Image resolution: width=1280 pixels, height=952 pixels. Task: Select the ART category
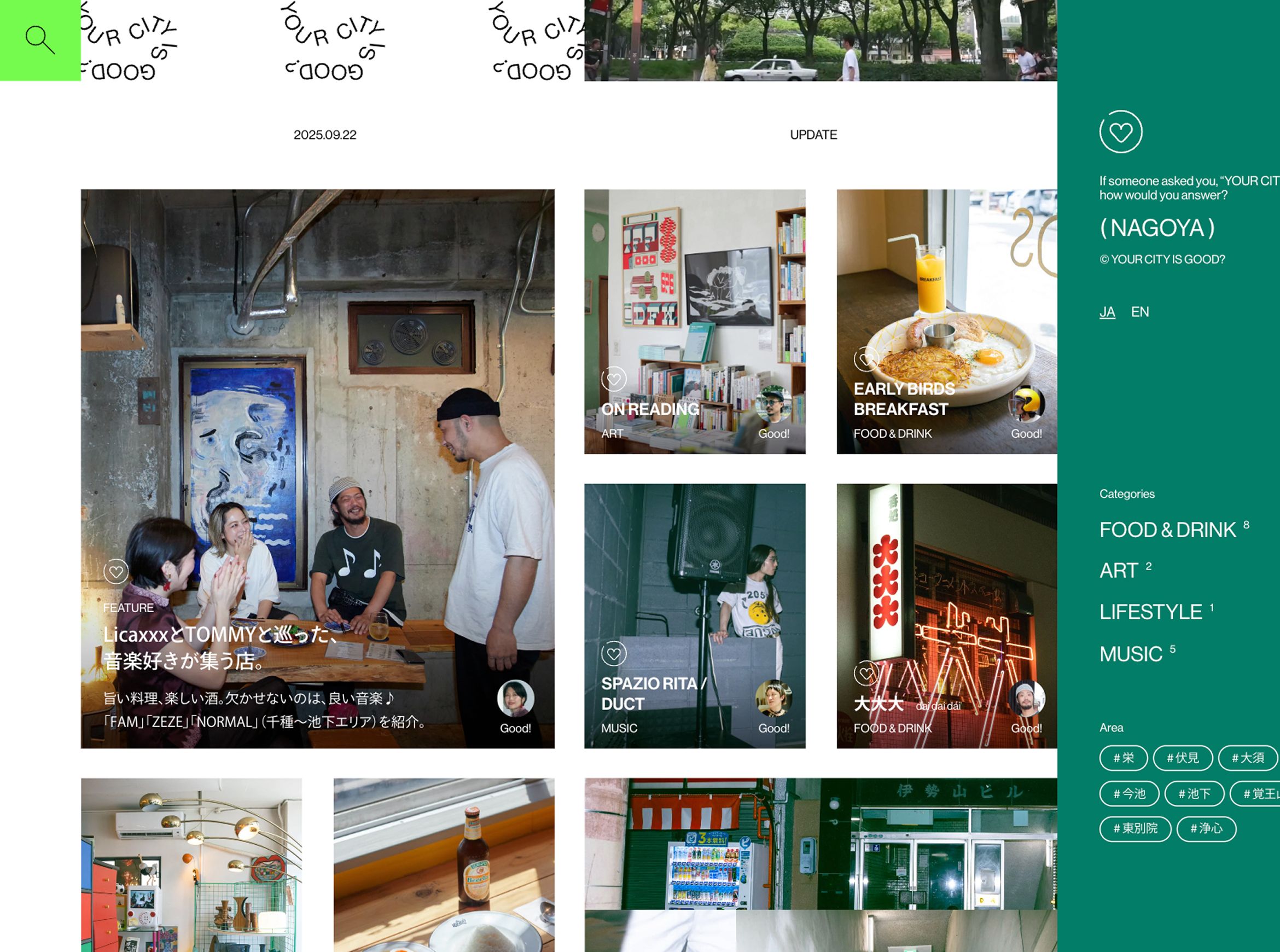[1118, 571]
